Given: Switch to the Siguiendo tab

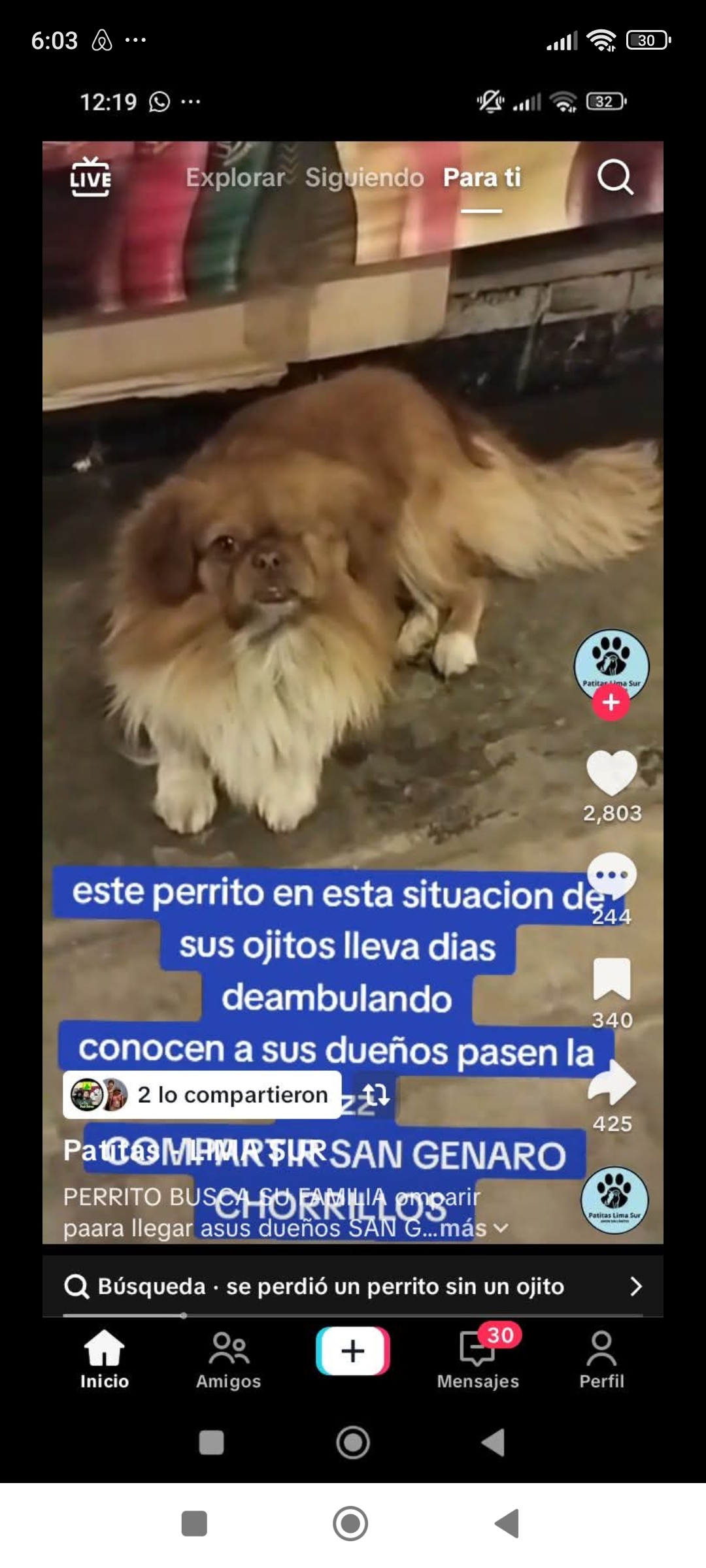Looking at the screenshot, I should (364, 178).
